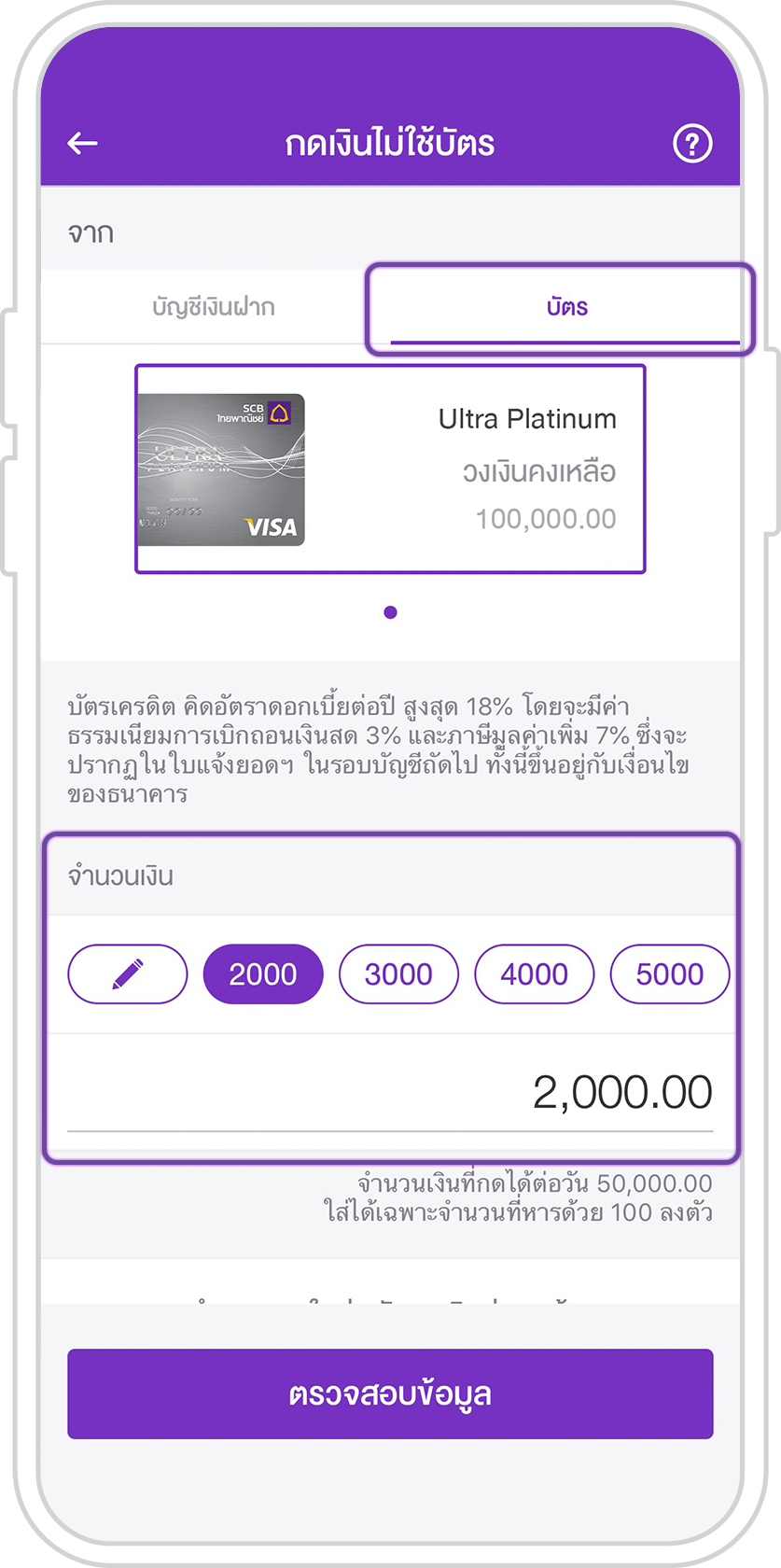Select the Ultra Platinum card
Image resolution: width=781 pixels, height=1568 pixels.
(390, 469)
